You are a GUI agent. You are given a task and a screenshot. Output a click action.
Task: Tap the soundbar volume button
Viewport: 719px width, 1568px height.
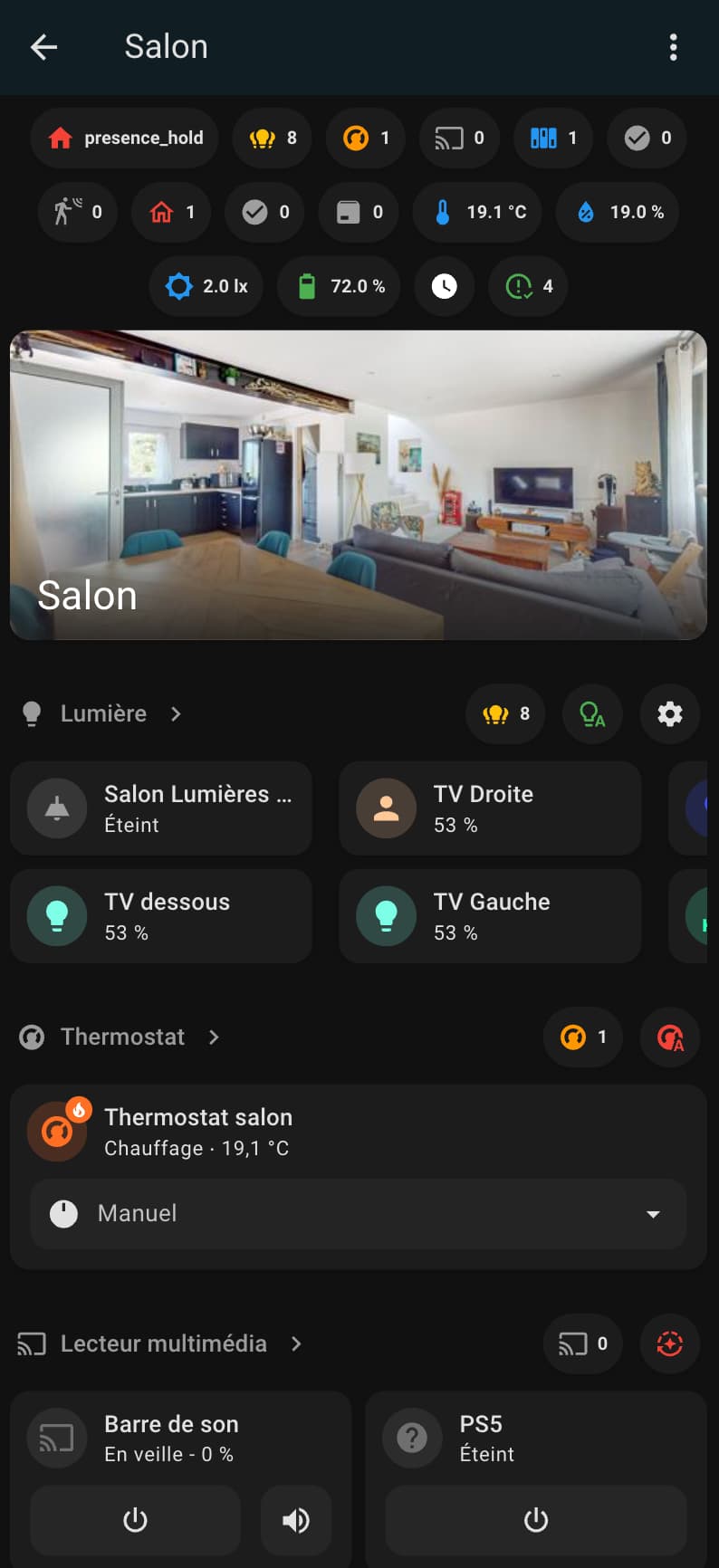coord(296,1520)
